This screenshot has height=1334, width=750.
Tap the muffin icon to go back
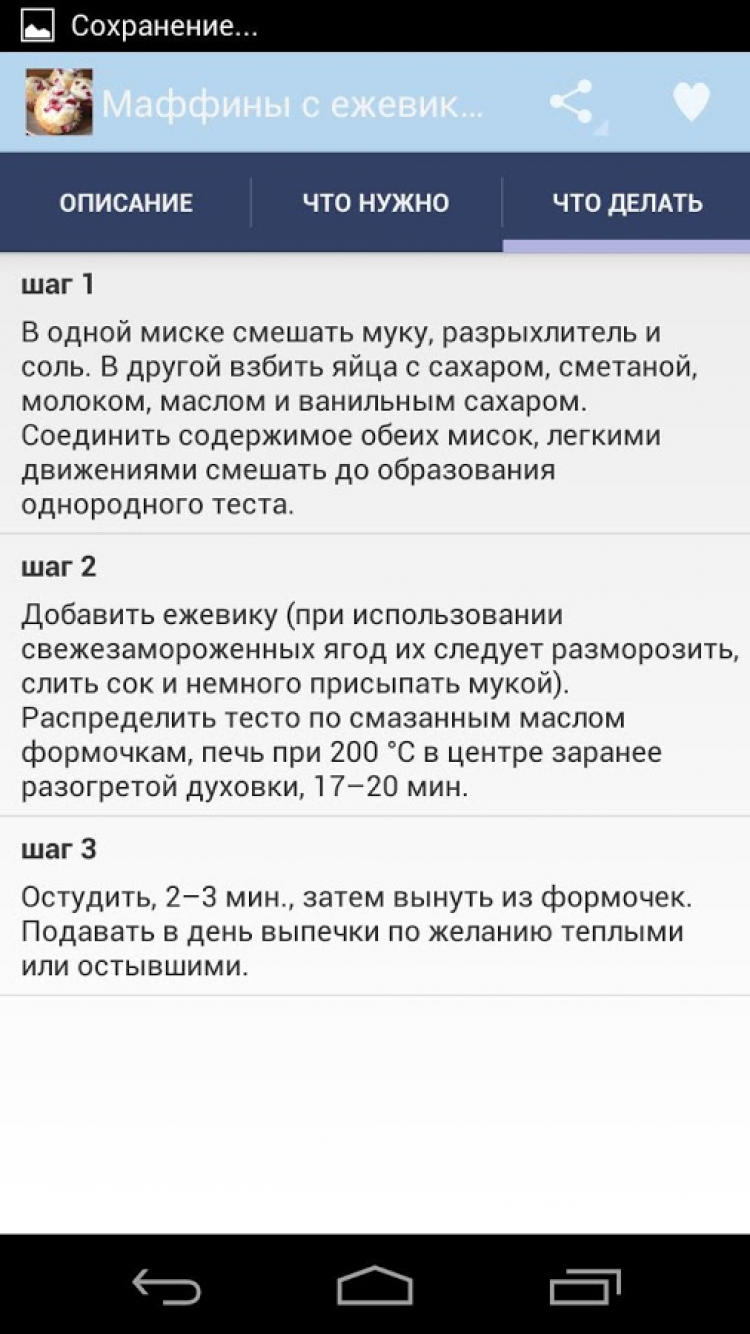click(x=58, y=102)
